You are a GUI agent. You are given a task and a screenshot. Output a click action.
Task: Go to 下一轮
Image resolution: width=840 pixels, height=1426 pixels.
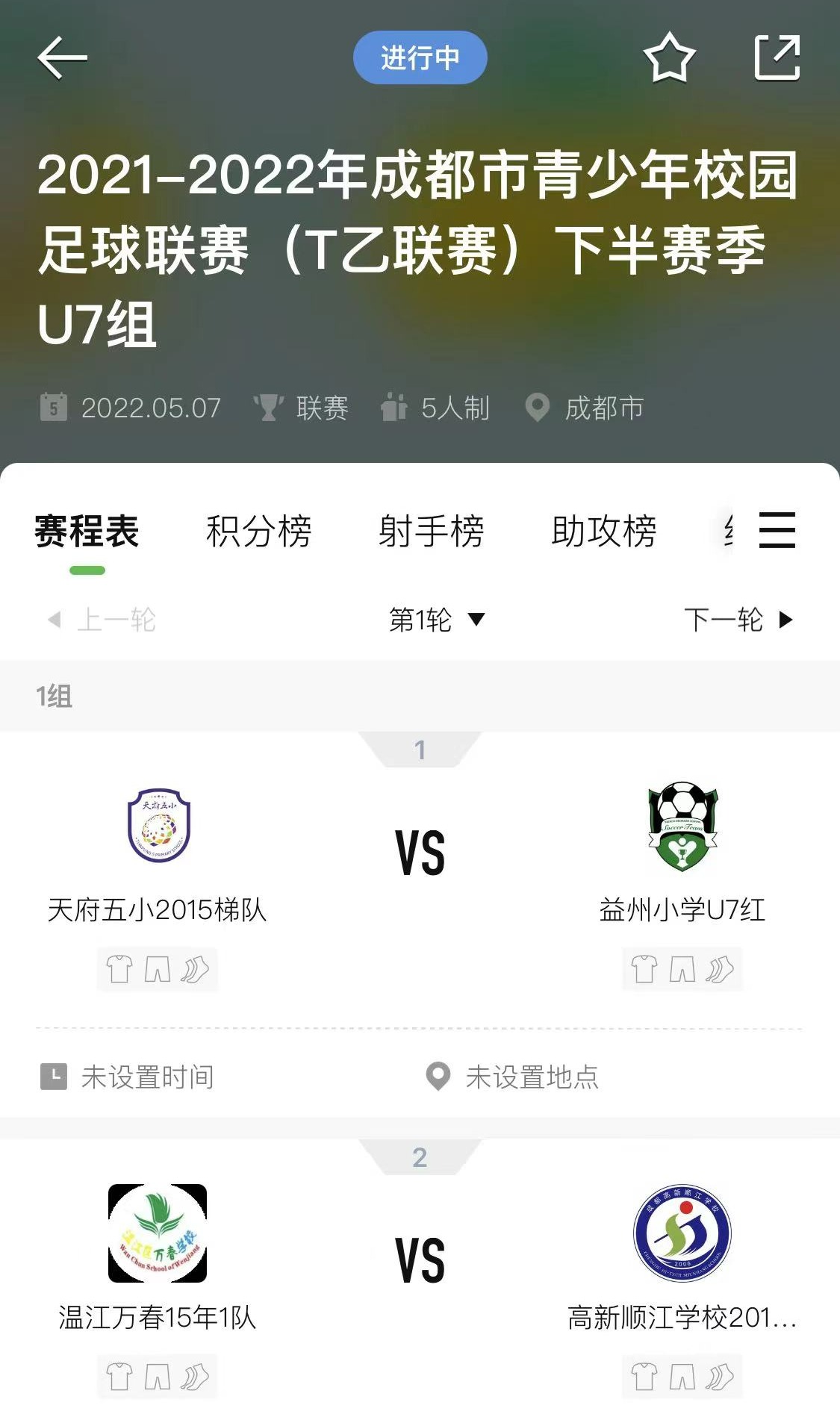[x=738, y=620]
